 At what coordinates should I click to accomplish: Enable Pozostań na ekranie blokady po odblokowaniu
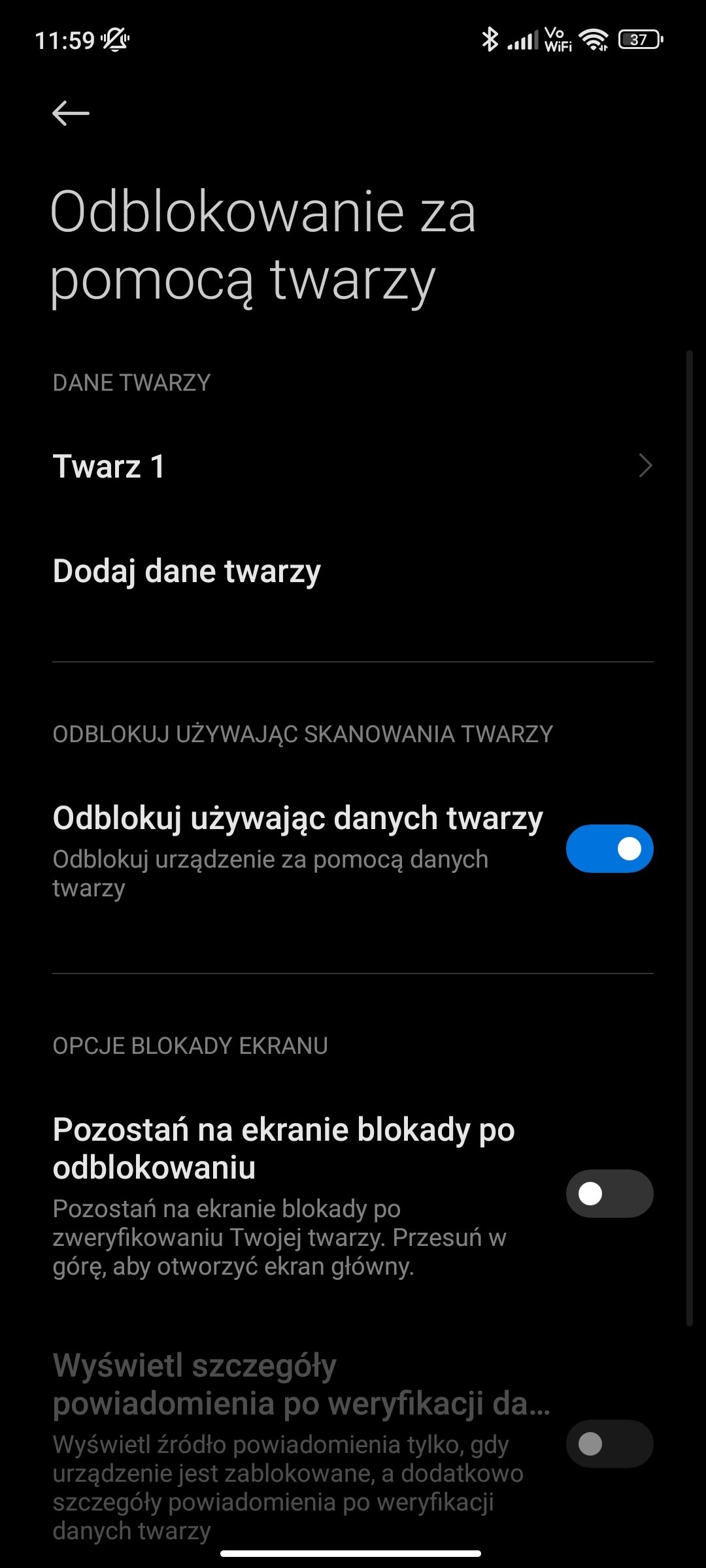tap(609, 1194)
